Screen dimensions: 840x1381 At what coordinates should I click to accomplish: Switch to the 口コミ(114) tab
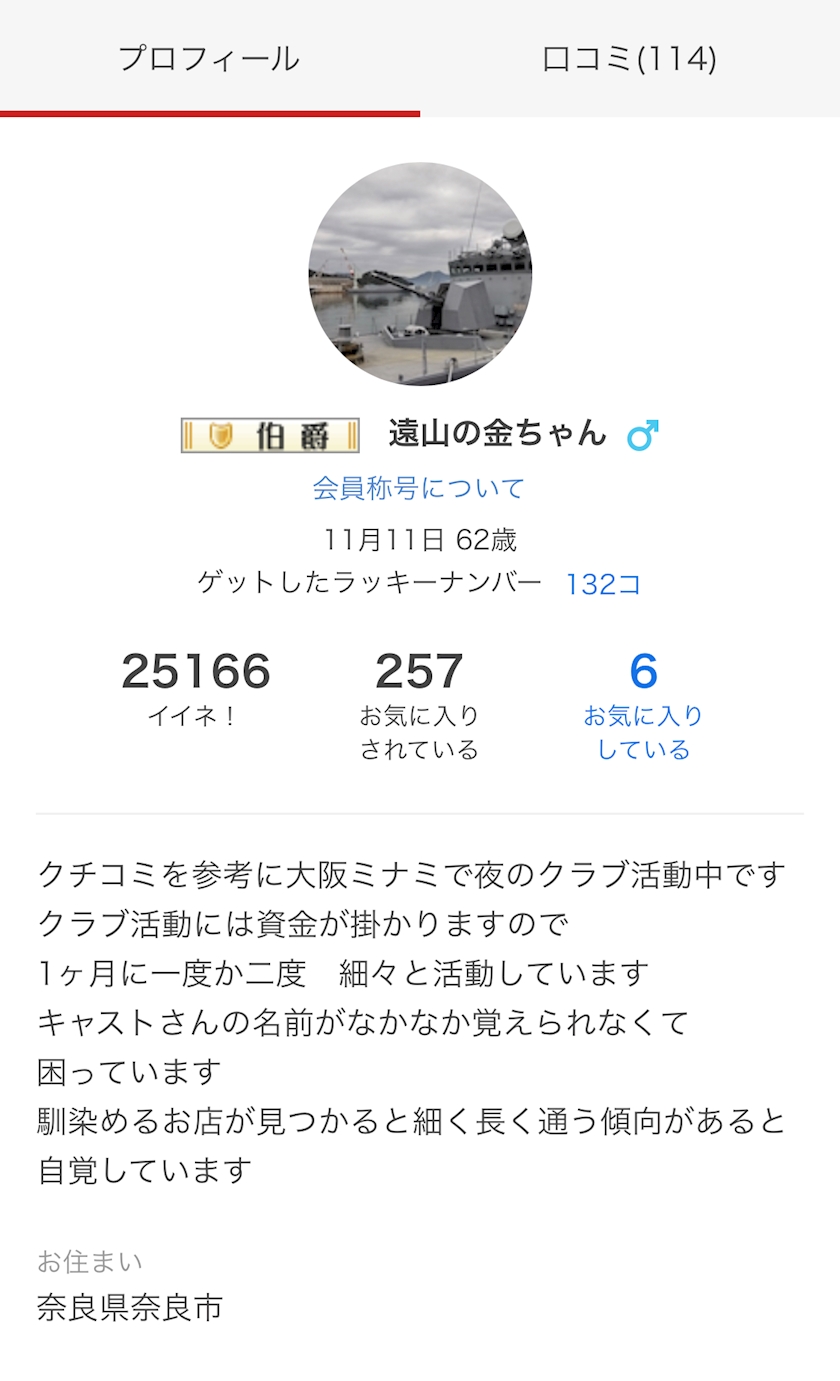630,58
